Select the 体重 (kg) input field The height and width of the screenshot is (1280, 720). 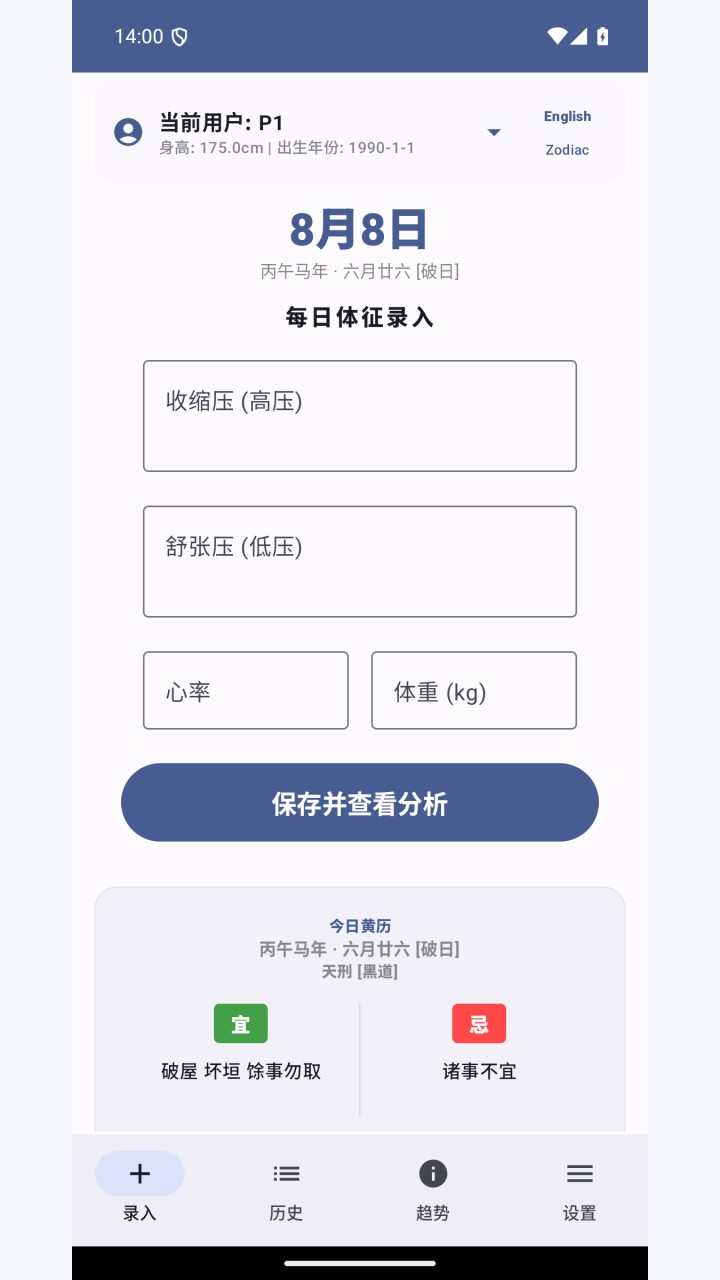pos(474,691)
